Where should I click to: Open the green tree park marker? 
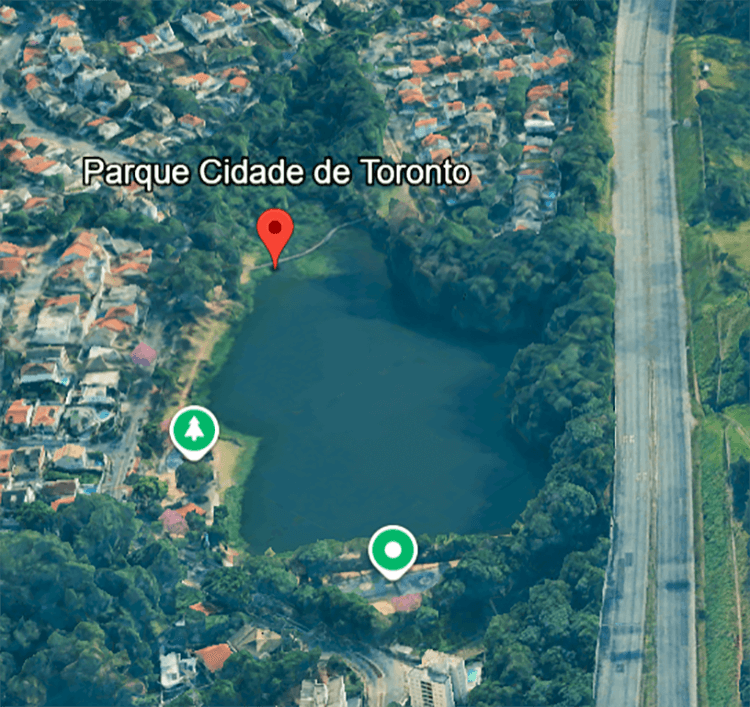coord(194,431)
